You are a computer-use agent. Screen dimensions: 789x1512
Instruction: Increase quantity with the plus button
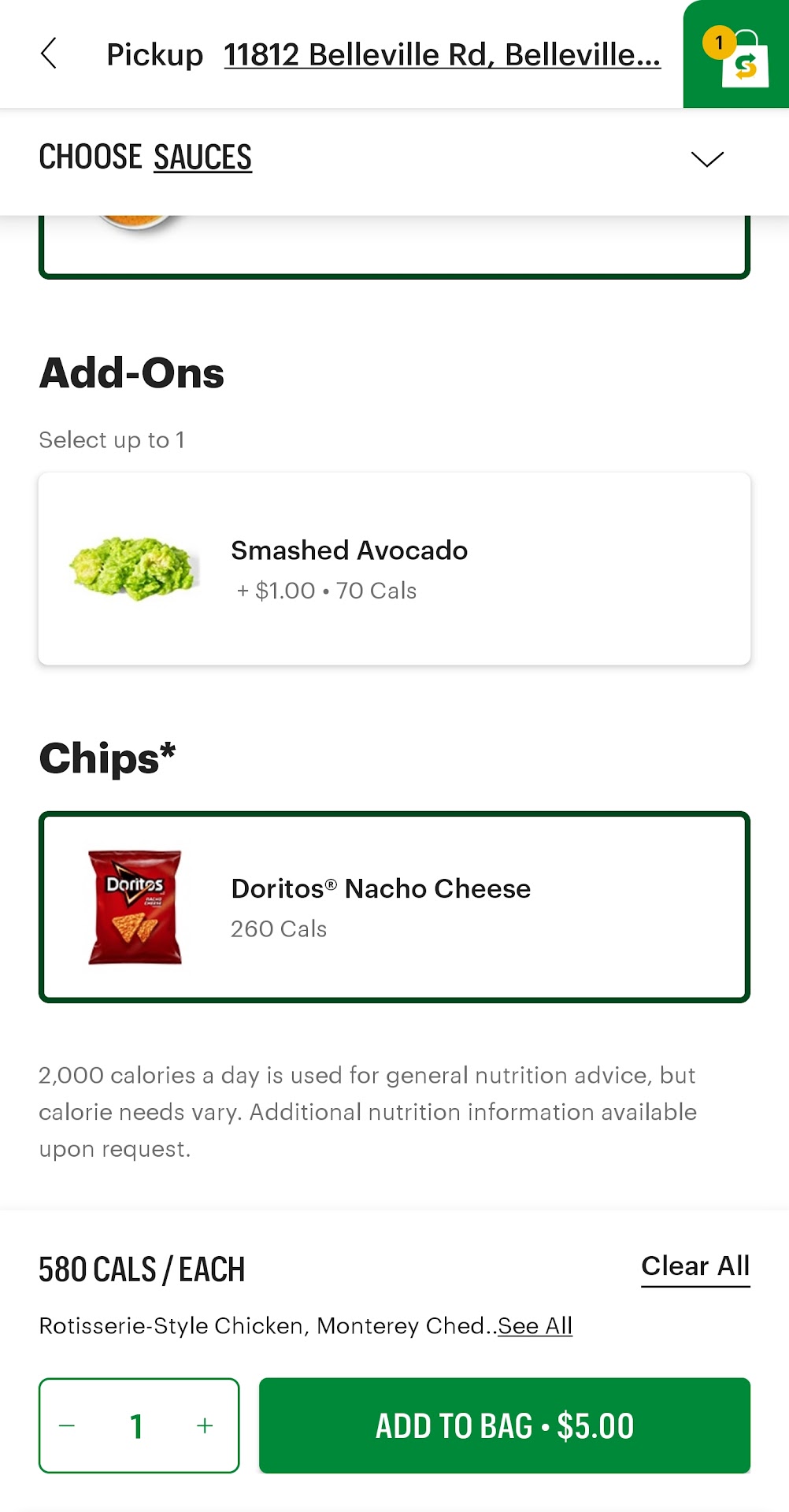(205, 1425)
